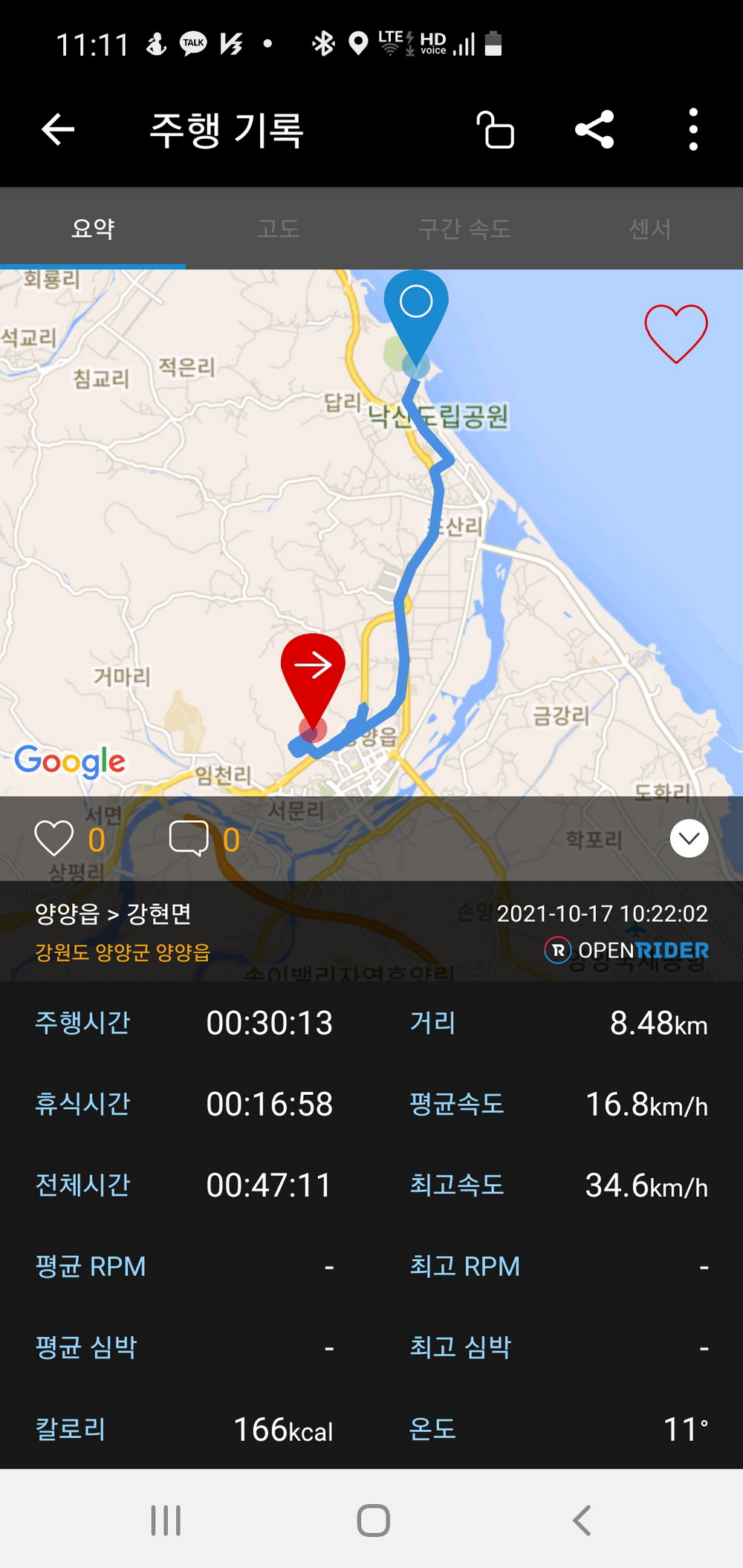
Task: Switch to the 고도 tab
Action: 279,228
